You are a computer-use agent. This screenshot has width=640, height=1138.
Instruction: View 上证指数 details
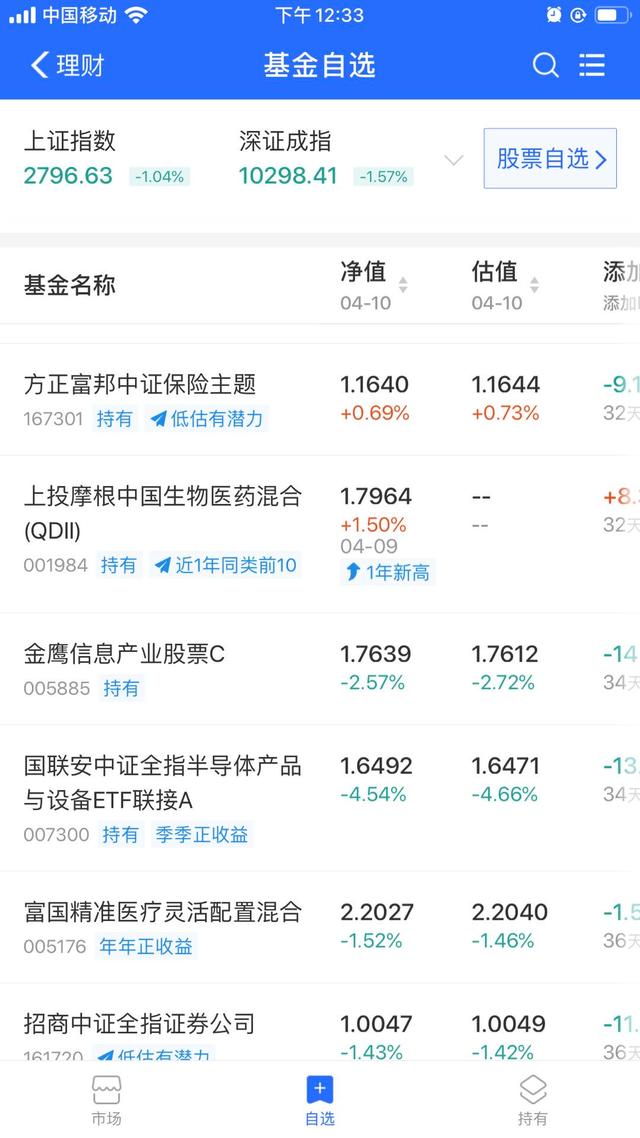tap(107, 158)
